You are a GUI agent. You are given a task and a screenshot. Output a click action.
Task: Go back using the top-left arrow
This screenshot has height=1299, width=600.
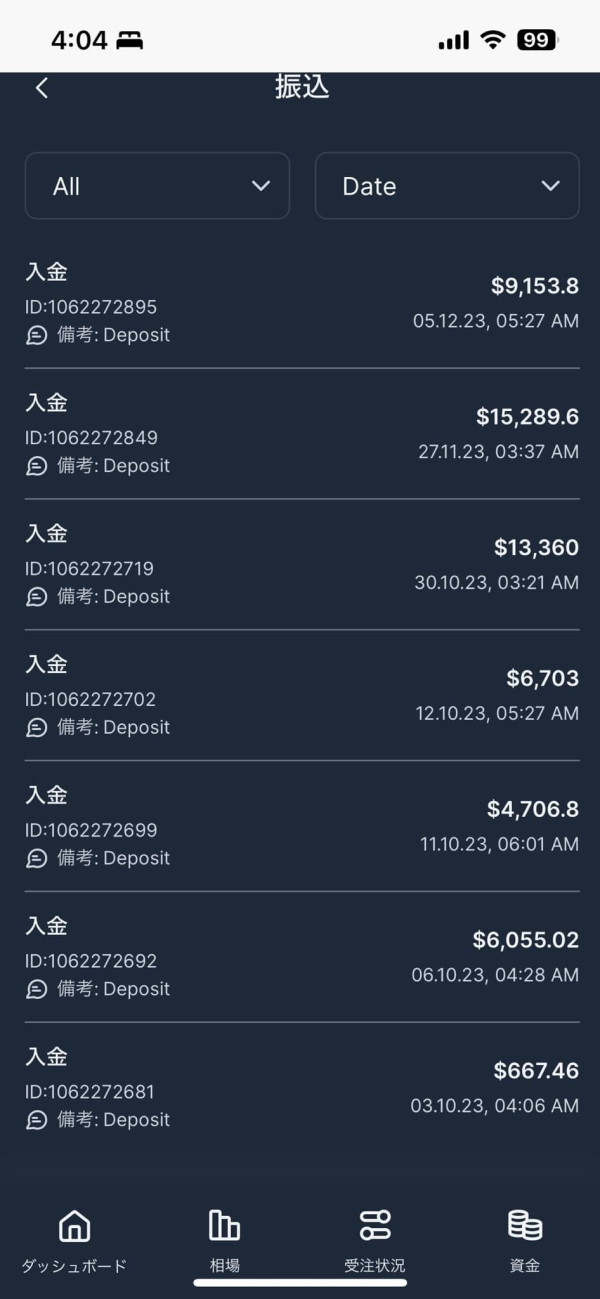41,88
